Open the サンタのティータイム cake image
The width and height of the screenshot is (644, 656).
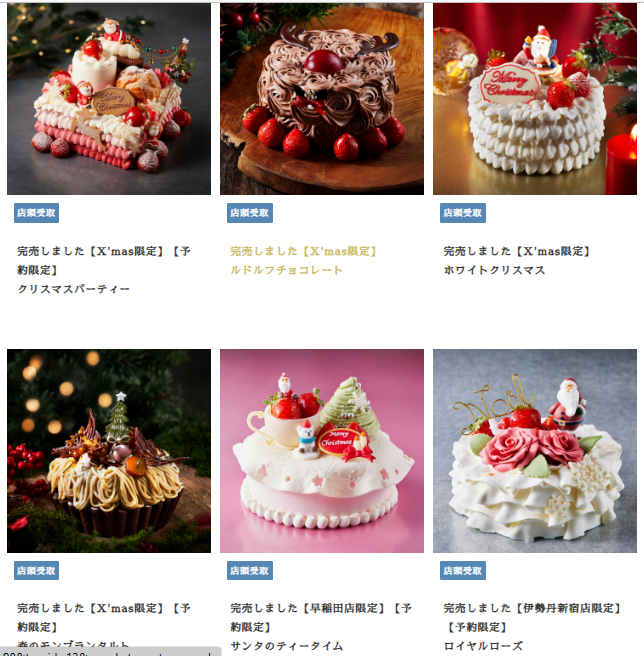[x=321, y=450]
